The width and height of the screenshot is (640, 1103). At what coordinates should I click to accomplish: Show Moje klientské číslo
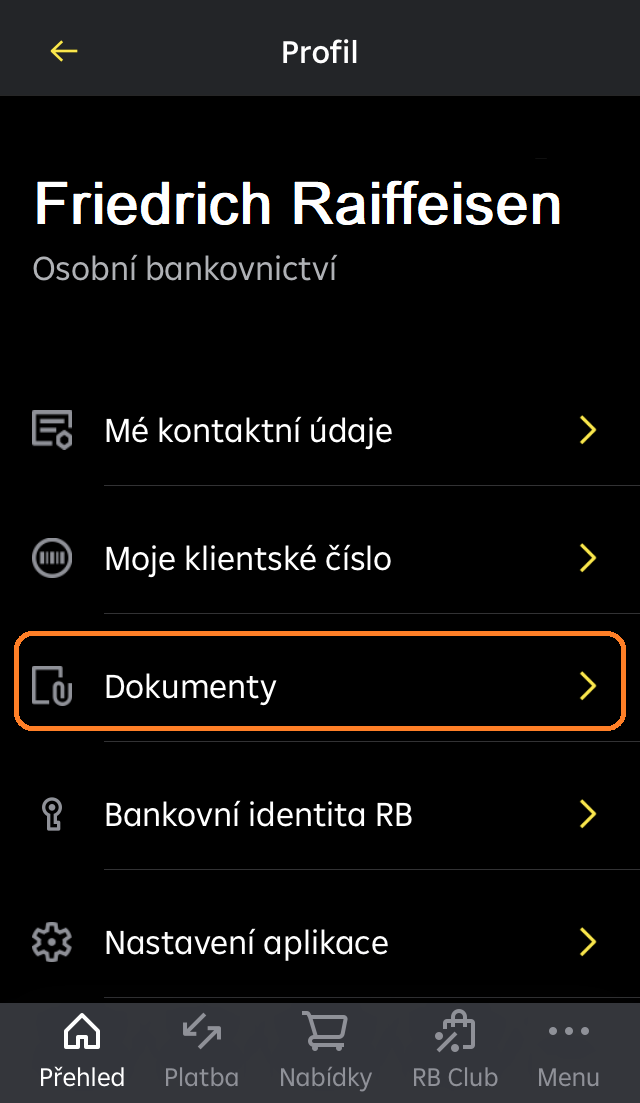(320, 558)
